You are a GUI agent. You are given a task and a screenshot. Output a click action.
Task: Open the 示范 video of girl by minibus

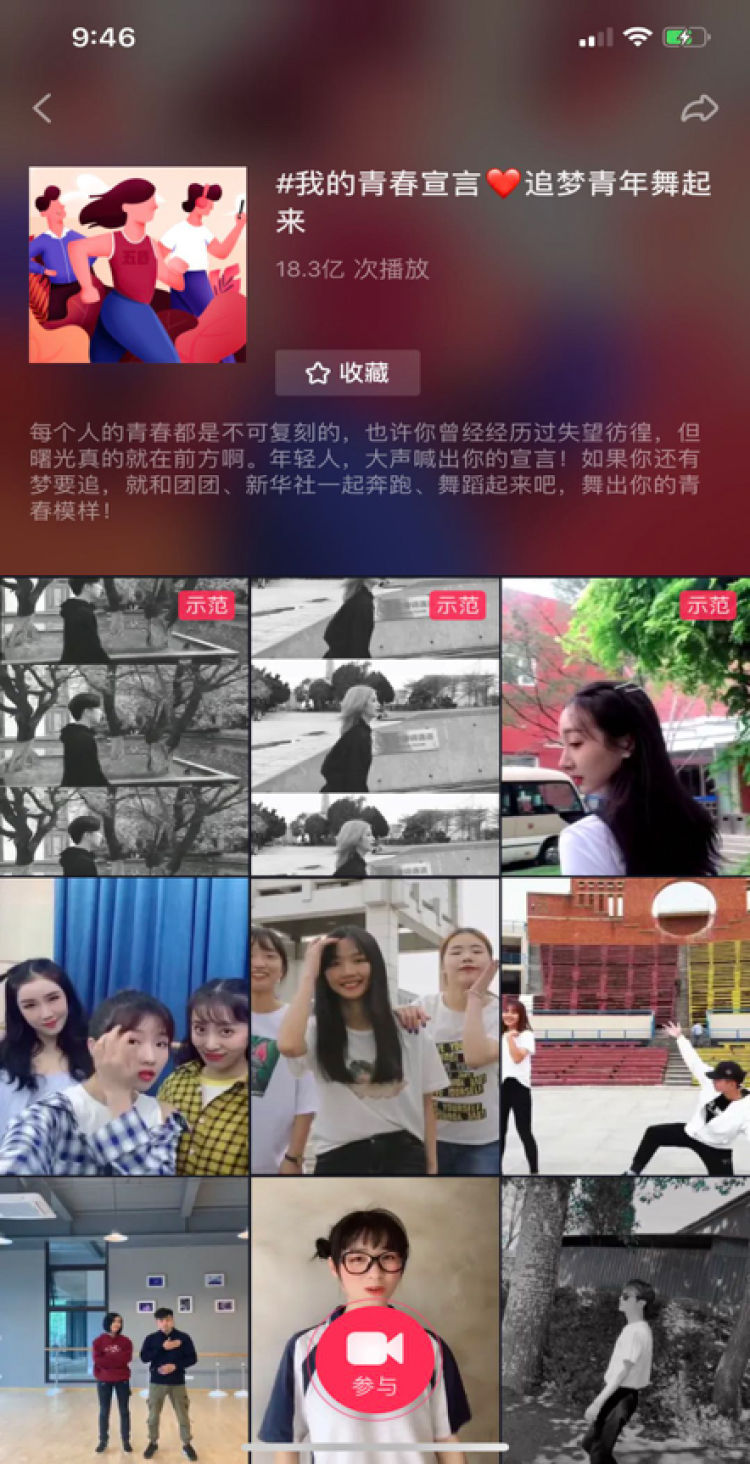(625, 726)
